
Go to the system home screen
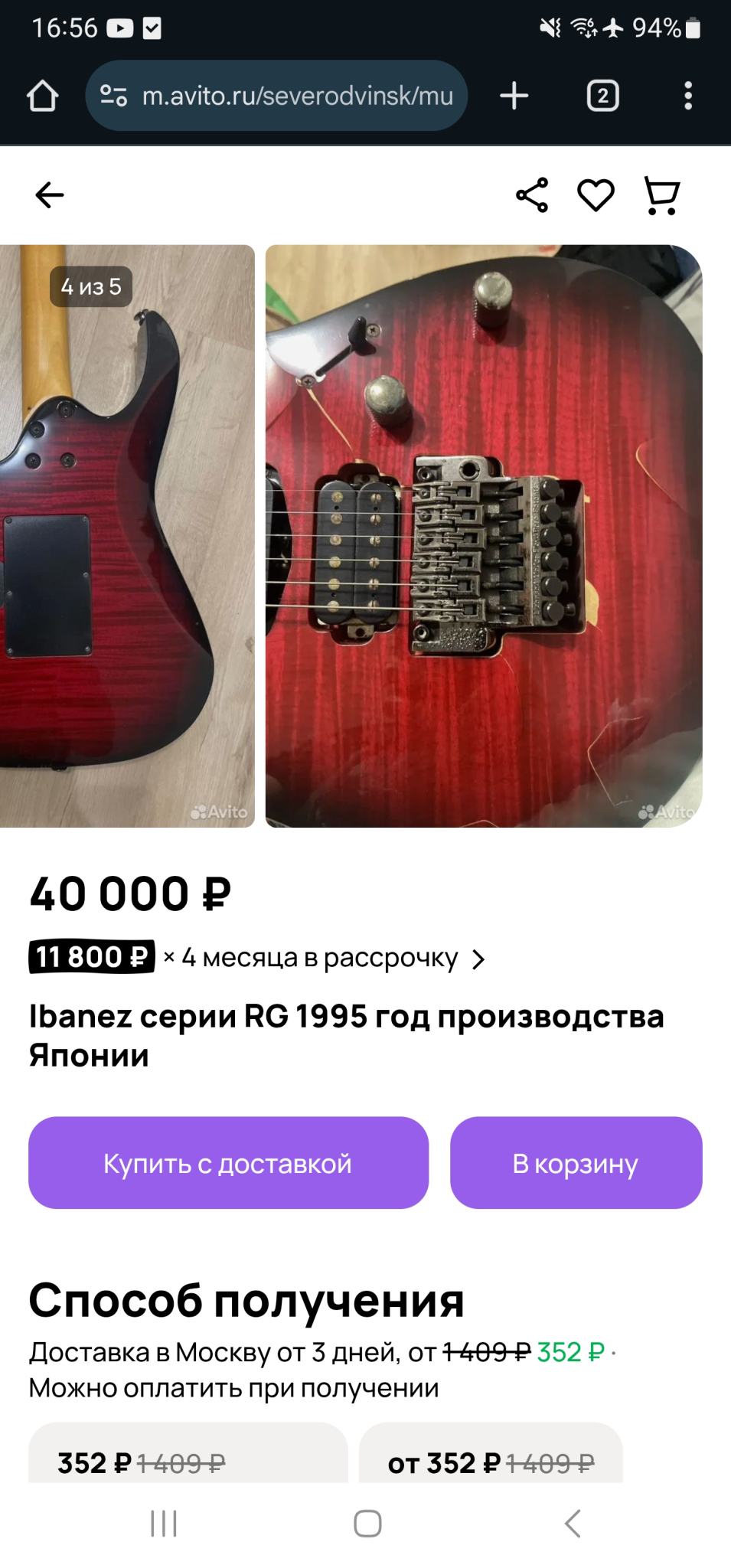(367, 1524)
